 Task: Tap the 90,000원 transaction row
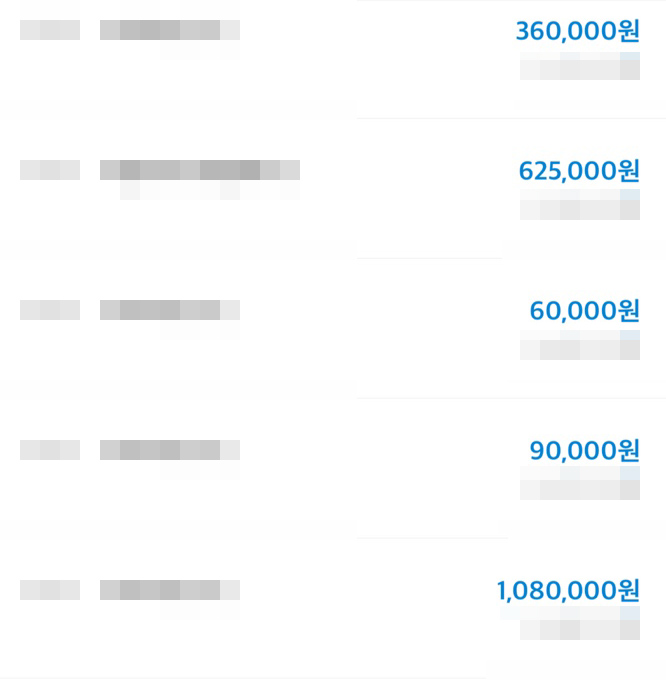pyautogui.click(x=584, y=451)
